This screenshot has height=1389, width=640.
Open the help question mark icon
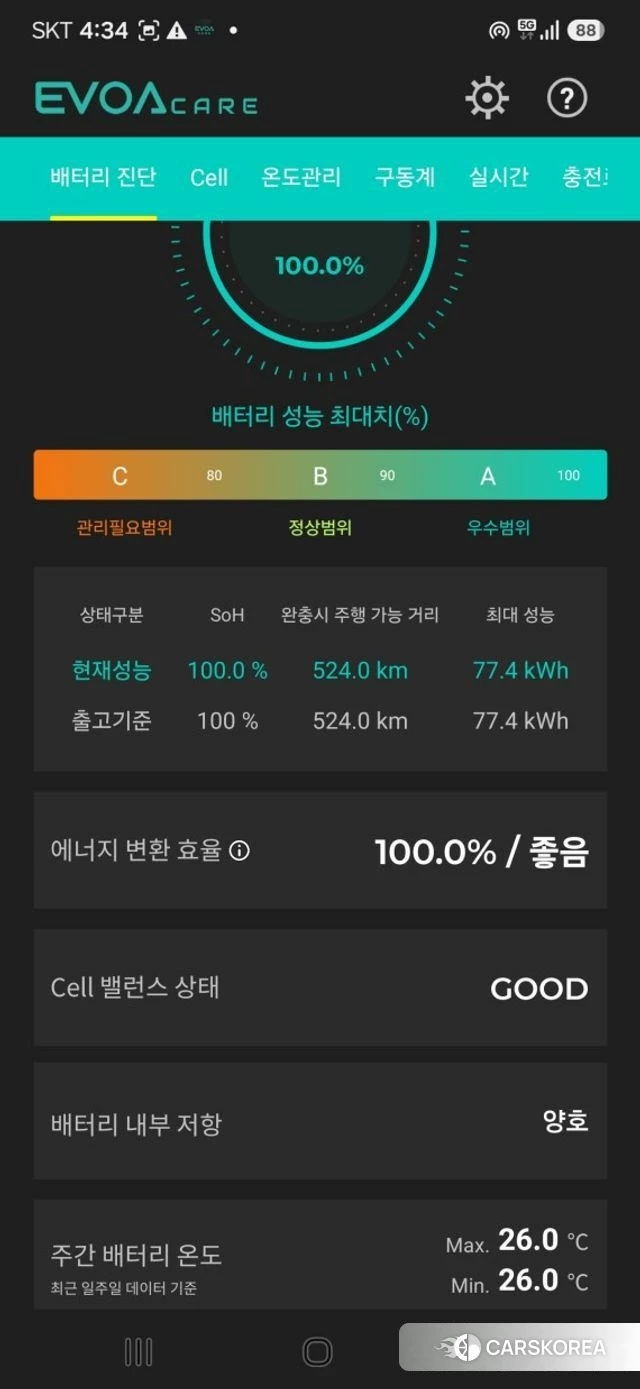click(567, 98)
